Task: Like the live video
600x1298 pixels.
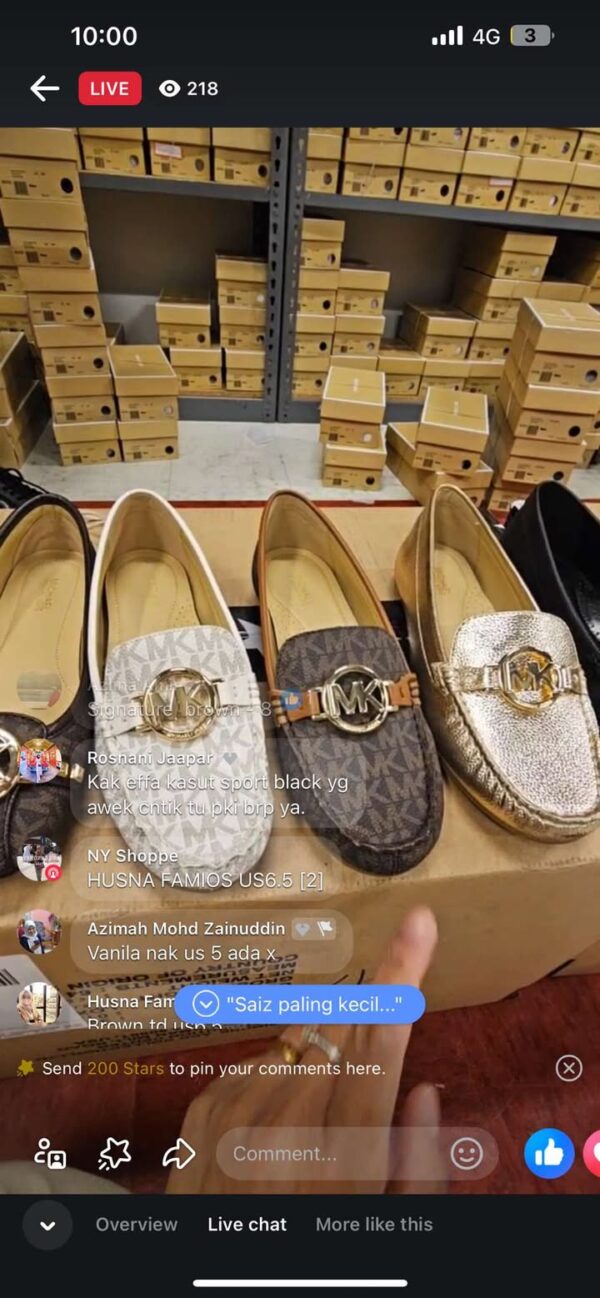Action: (549, 1154)
